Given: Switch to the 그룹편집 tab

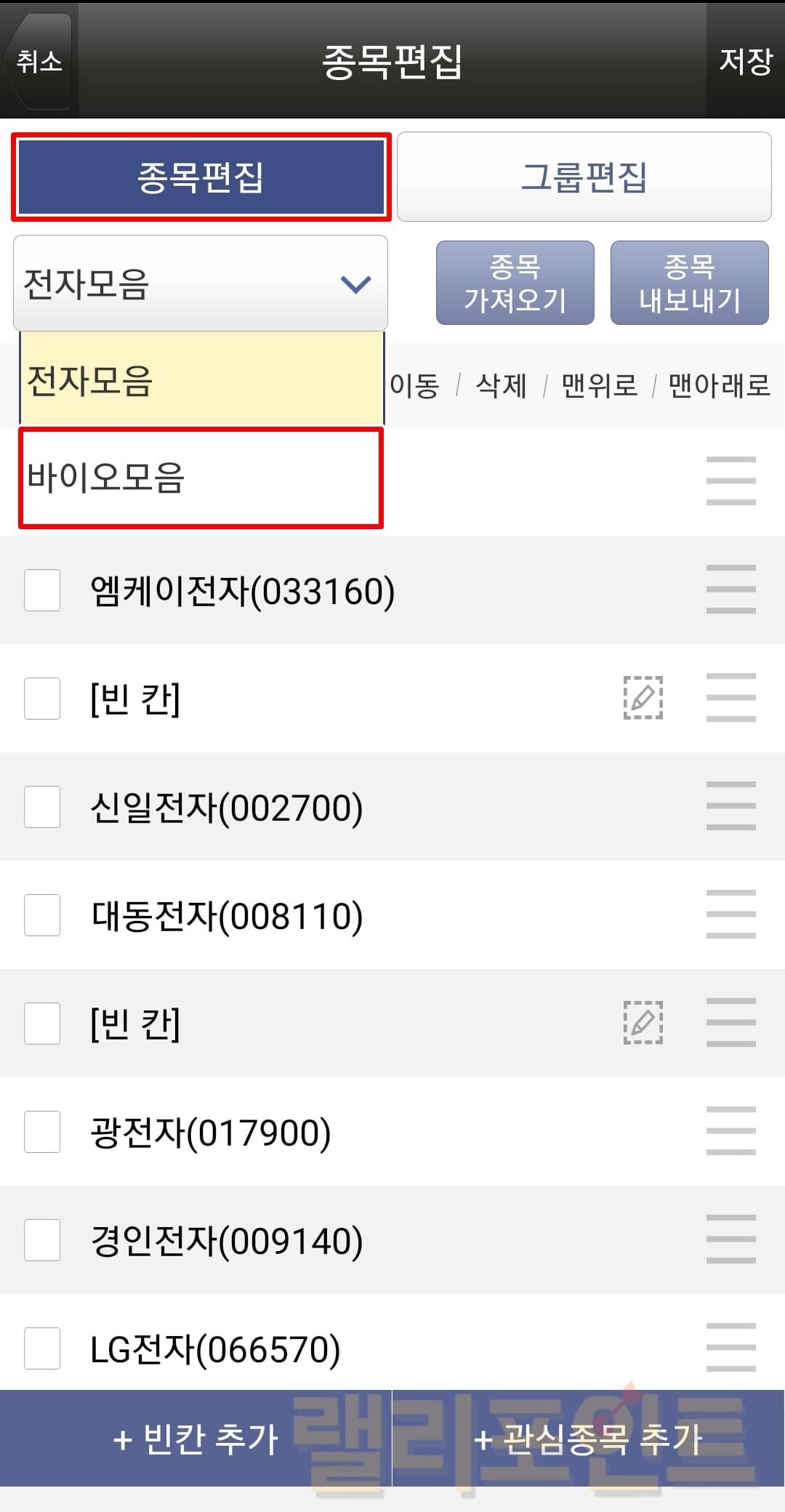Looking at the screenshot, I should tap(584, 177).
